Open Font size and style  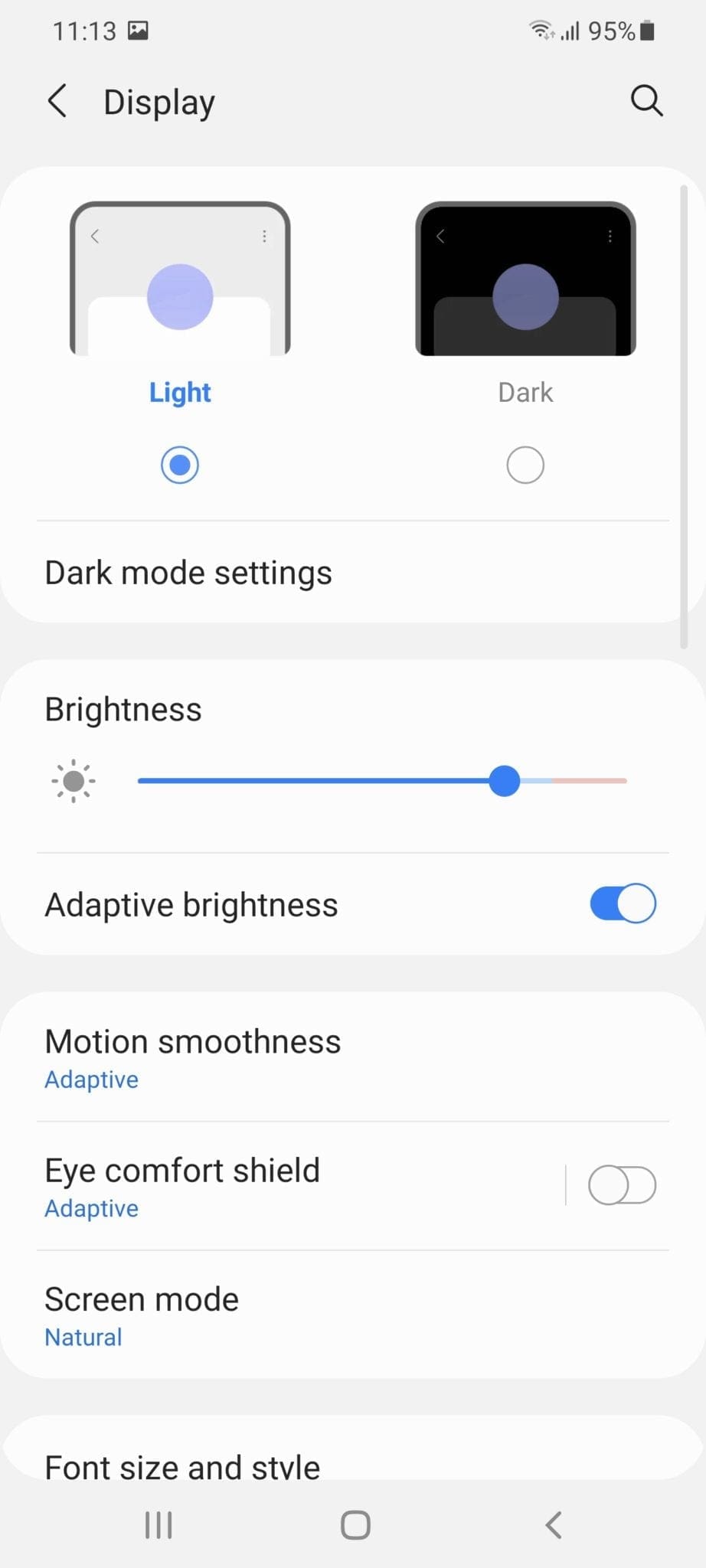(x=182, y=1465)
